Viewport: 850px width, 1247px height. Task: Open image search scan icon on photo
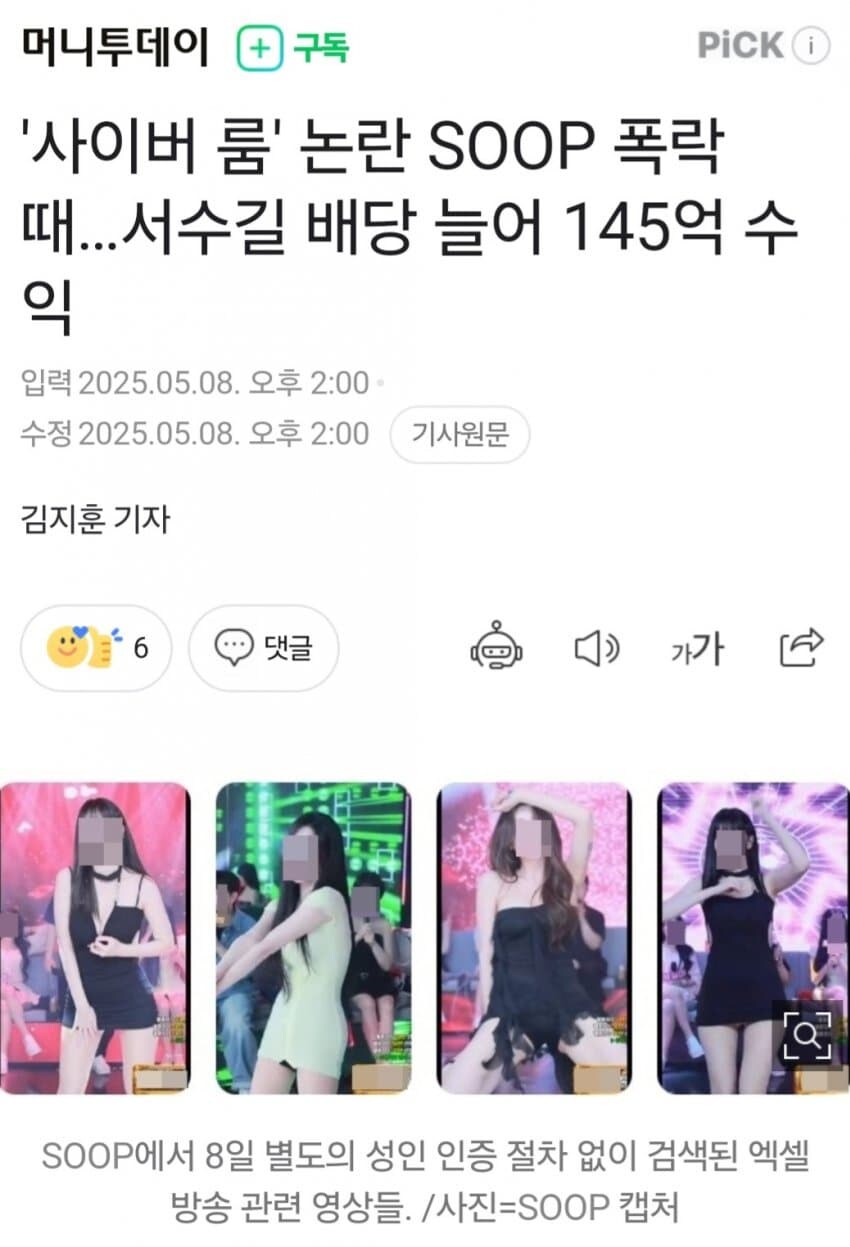(x=807, y=1034)
